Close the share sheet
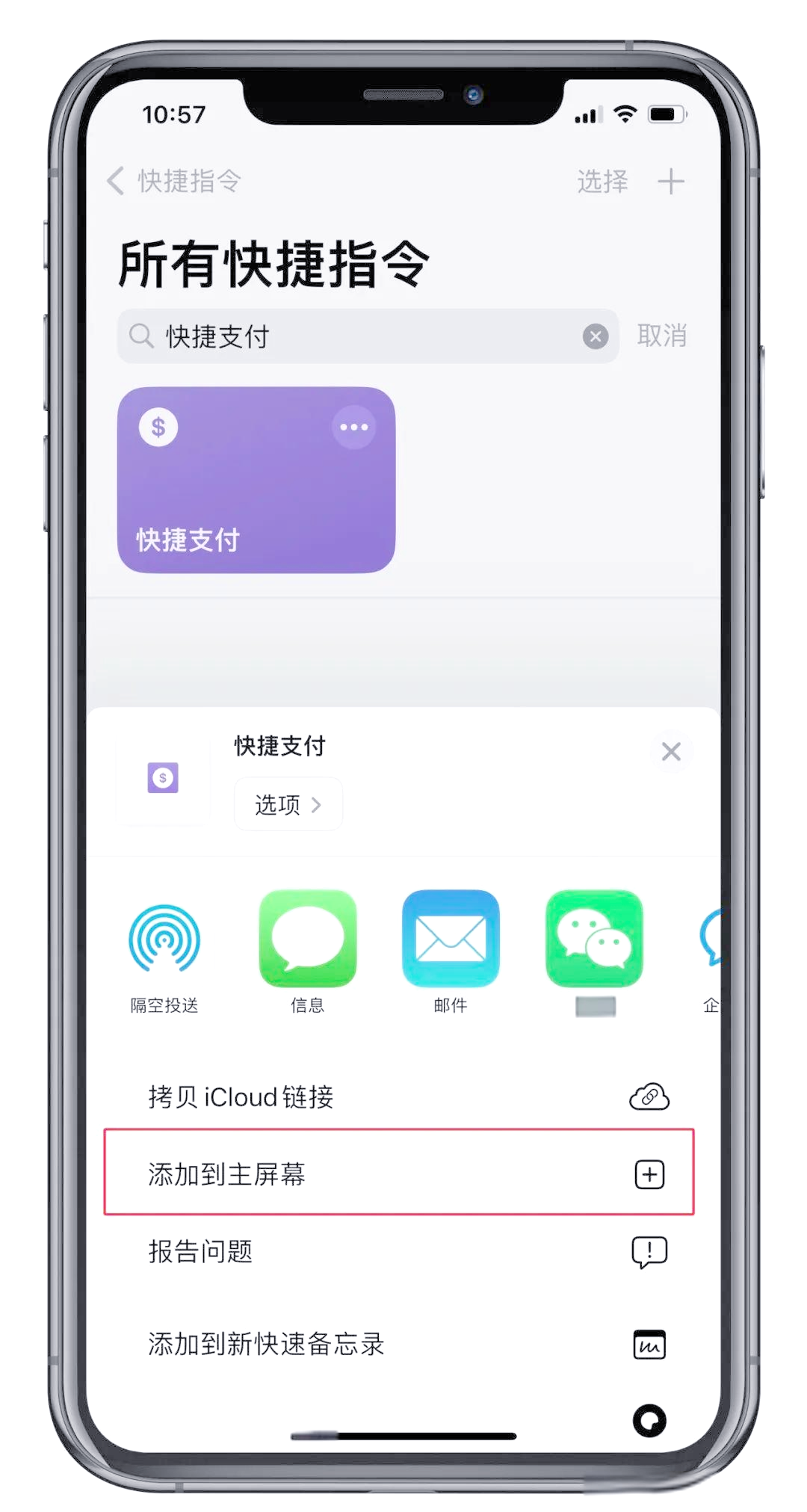 pyautogui.click(x=671, y=751)
